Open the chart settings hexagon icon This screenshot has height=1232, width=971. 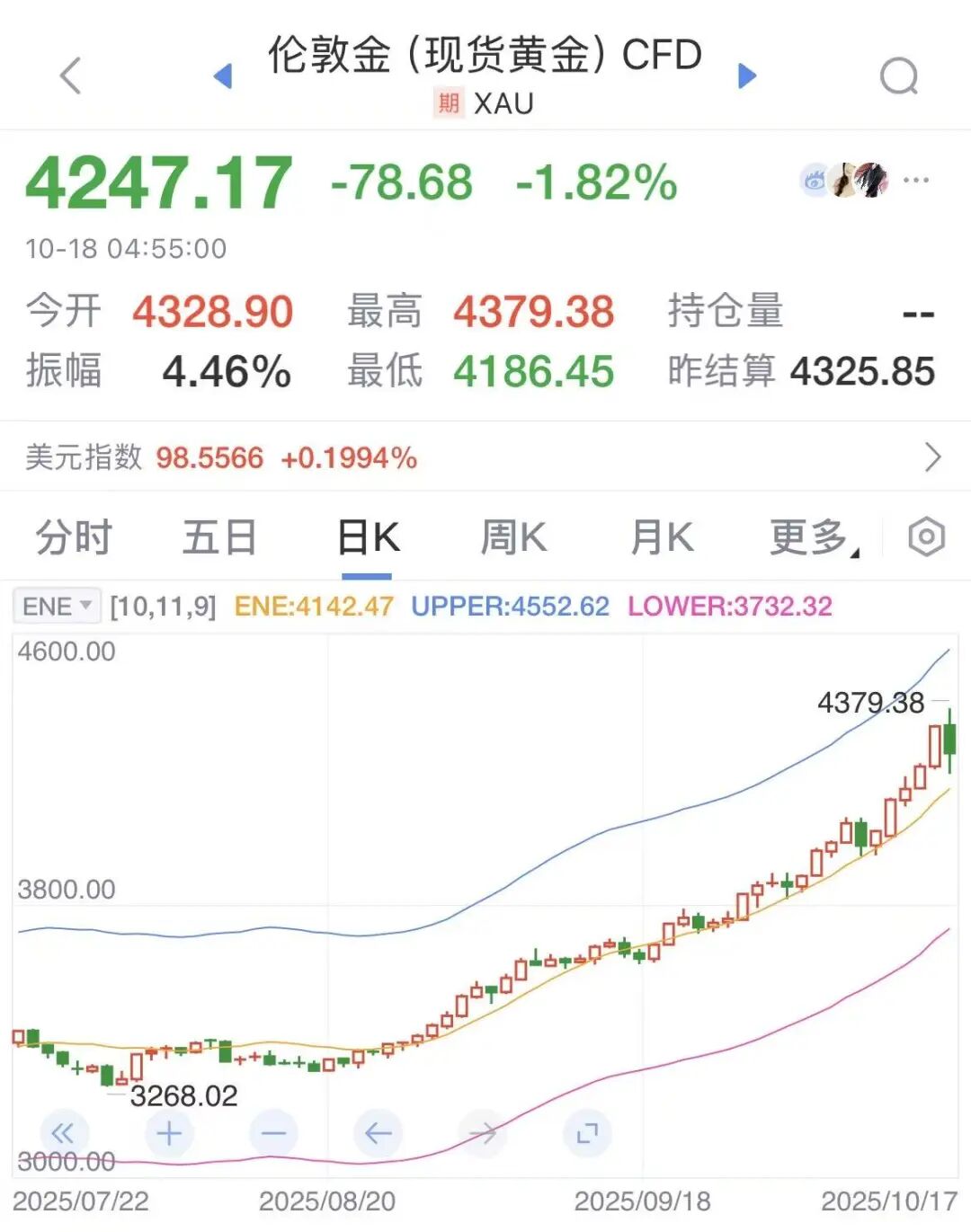point(926,537)
